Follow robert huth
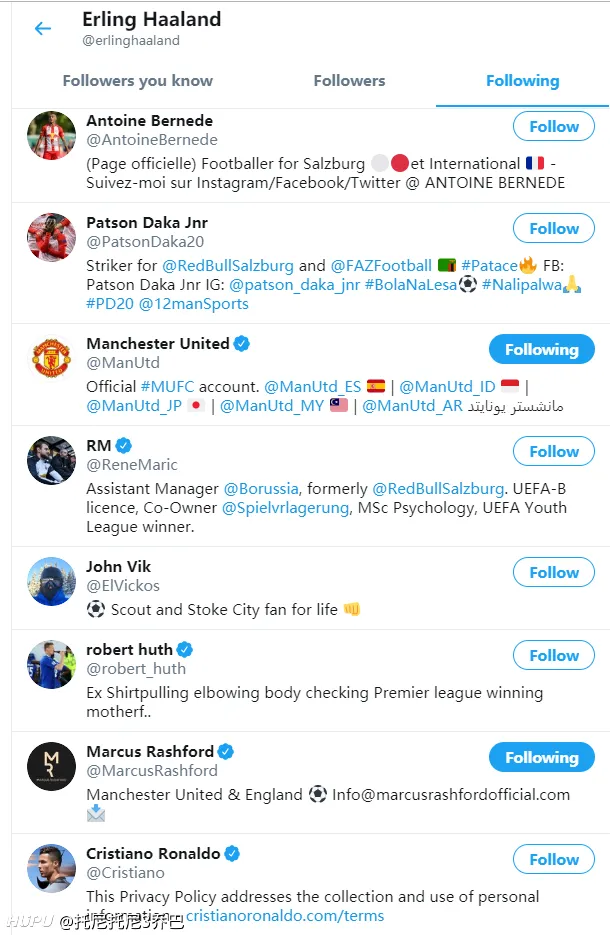This screenshot has height=935, width=610. (x=553, y=656)
